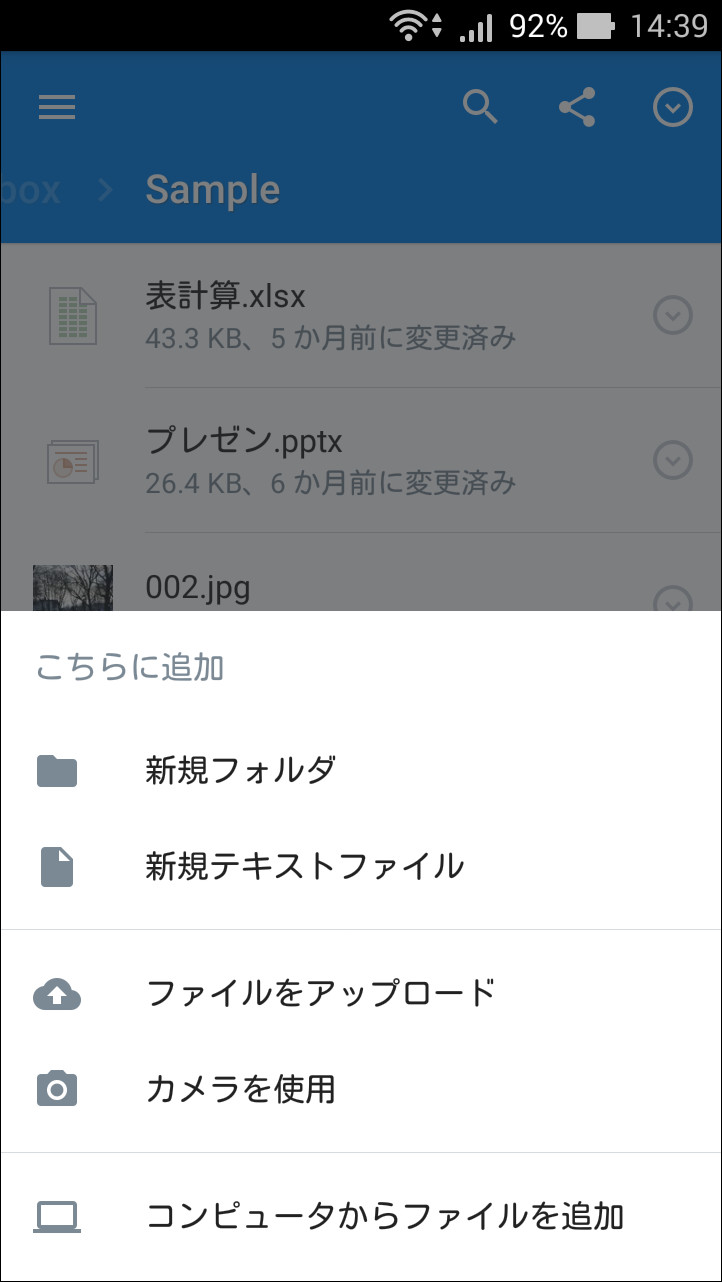Open the hamburger navigation menu

(57, 107)
